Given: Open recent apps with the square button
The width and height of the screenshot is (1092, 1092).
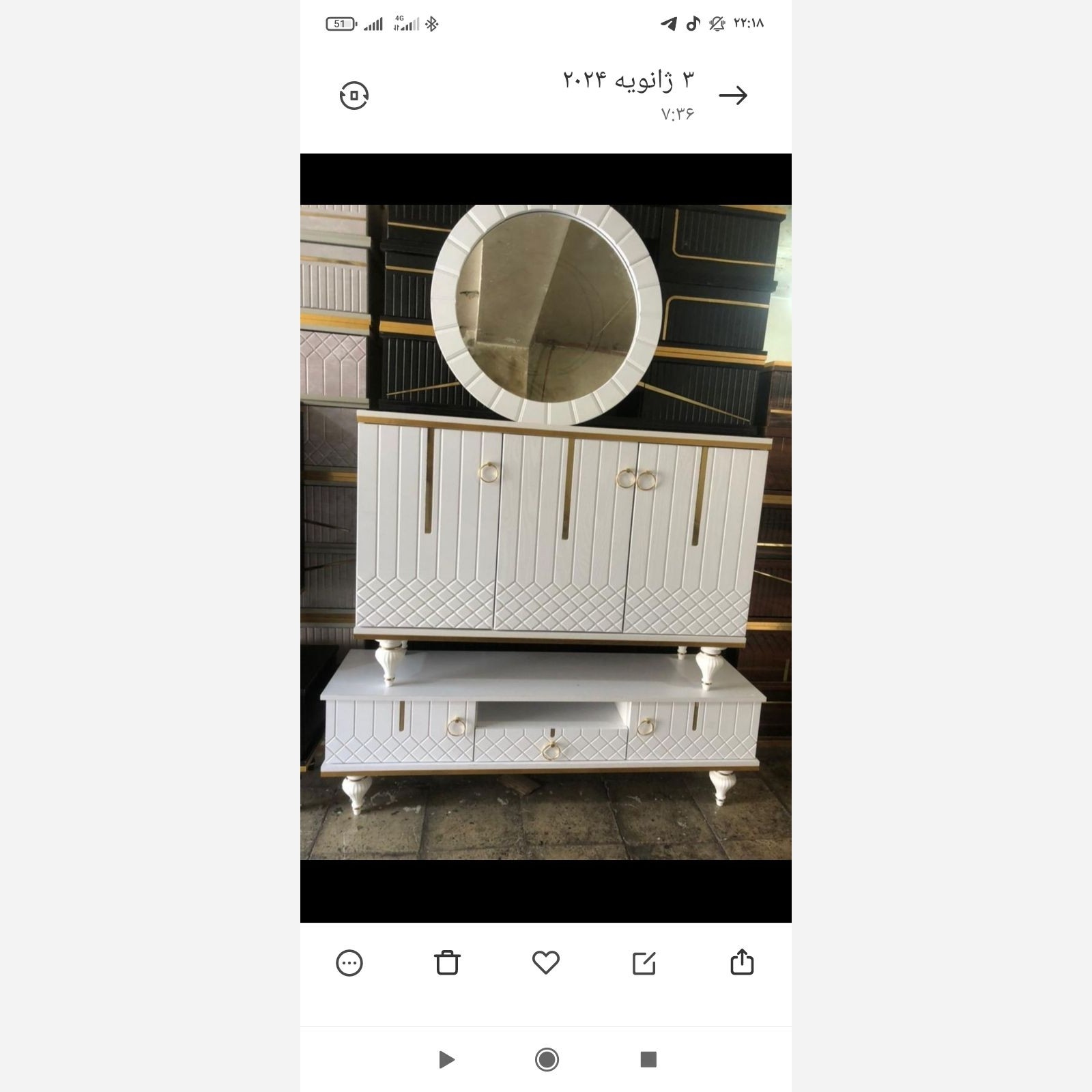Looking at the screenshot, I should pos(648,1059).
